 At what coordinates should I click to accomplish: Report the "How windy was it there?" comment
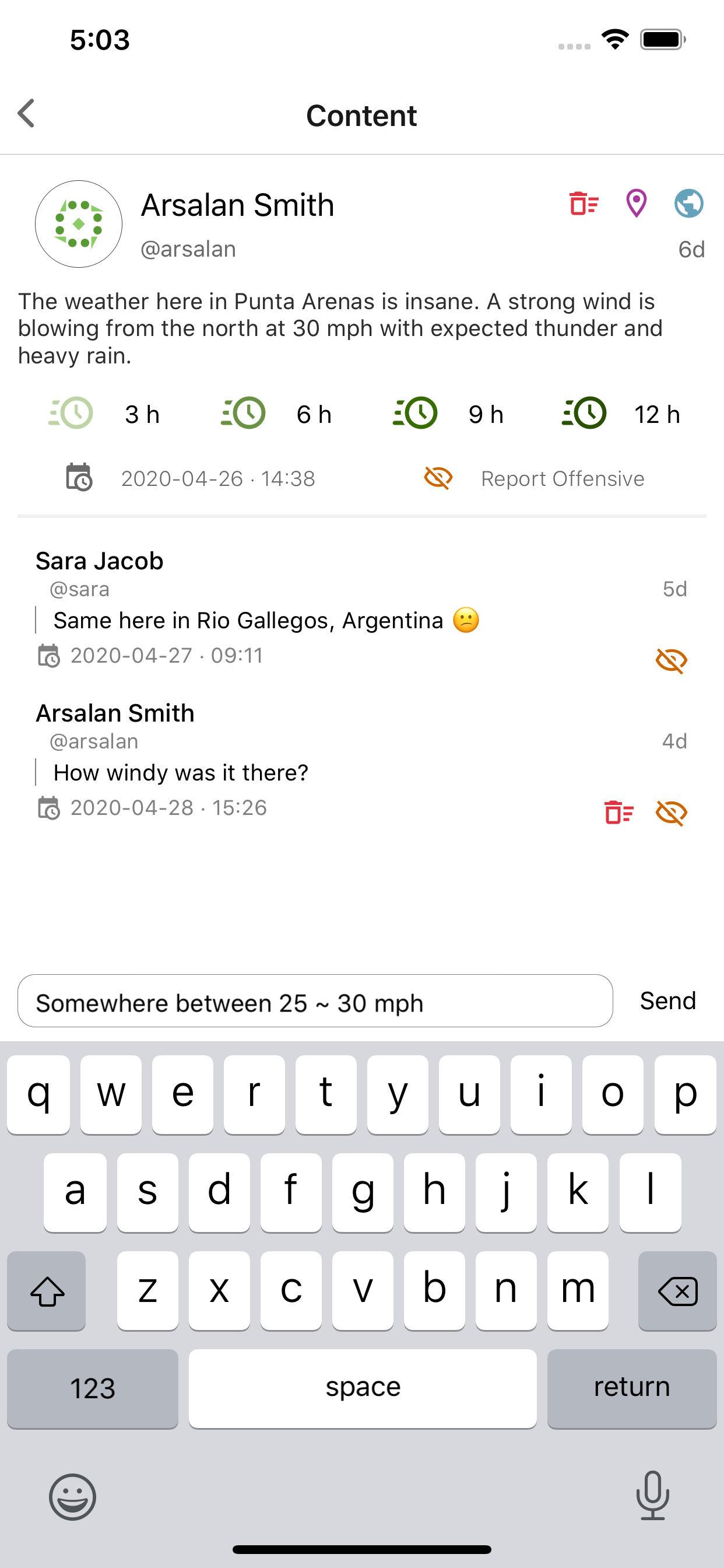[x=671, y=813]
